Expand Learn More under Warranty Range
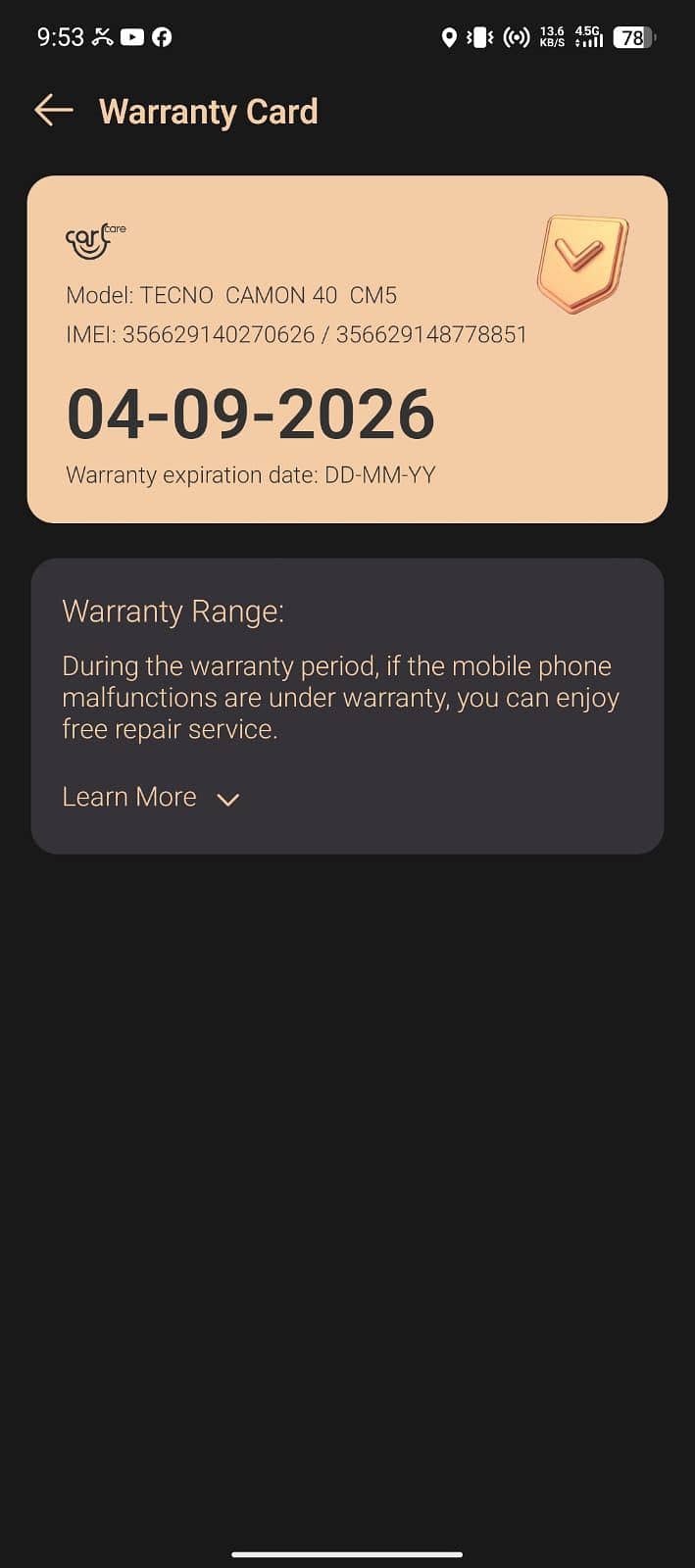 150,798
